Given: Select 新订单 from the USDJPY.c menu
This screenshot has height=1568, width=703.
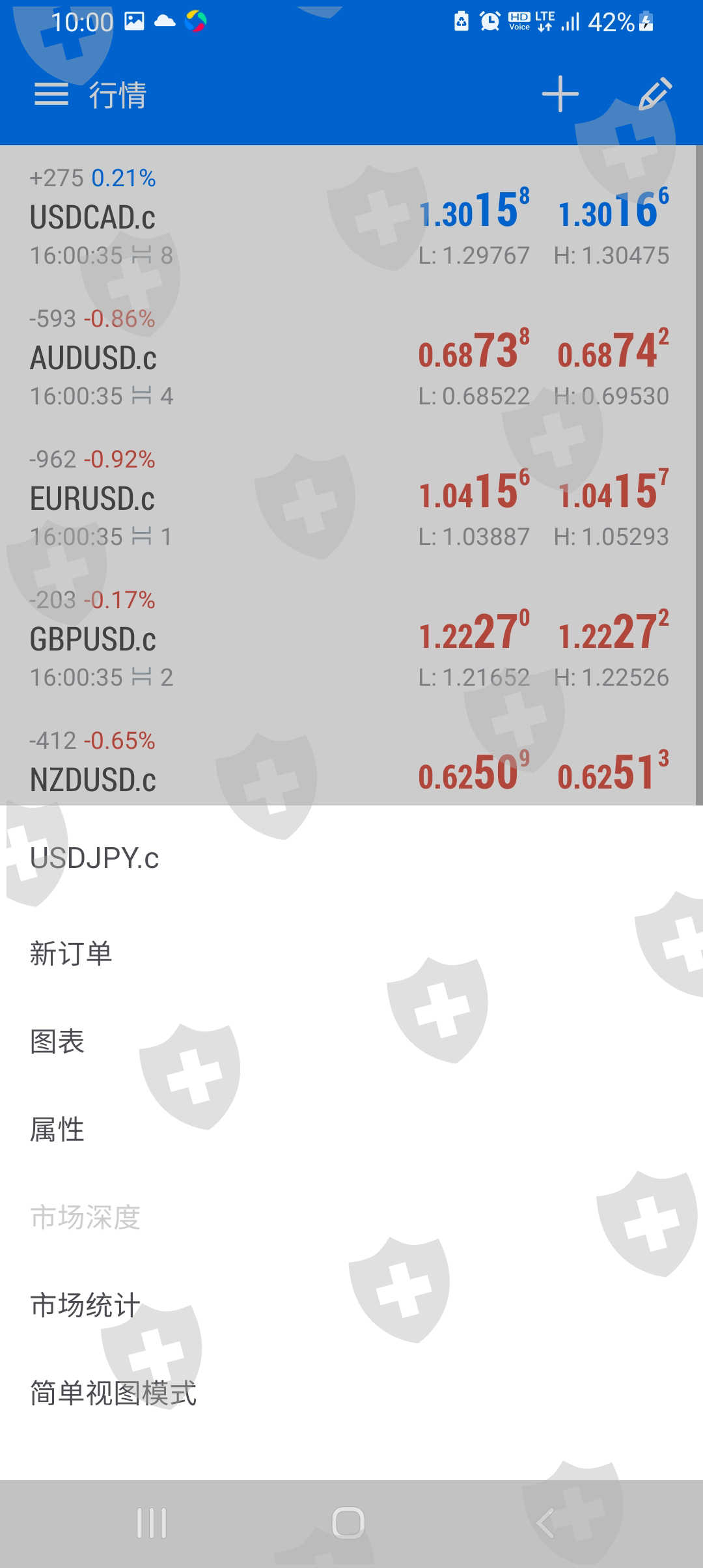Looking at the screenshot, I should 72,954.
